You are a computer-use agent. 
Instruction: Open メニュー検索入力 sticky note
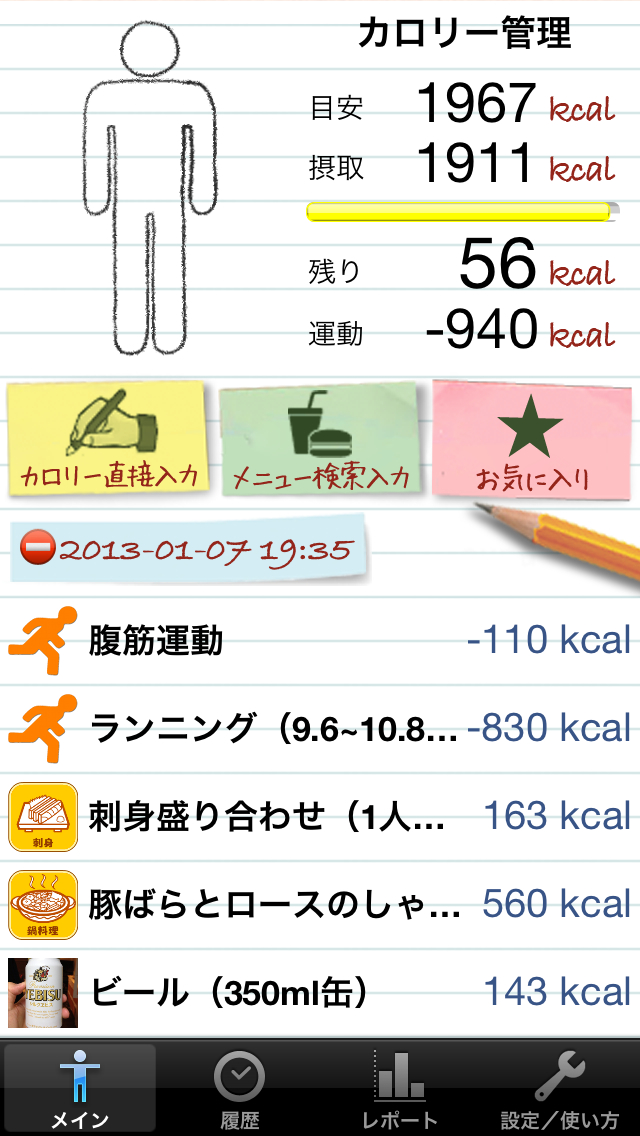click(x=320, y=440)
